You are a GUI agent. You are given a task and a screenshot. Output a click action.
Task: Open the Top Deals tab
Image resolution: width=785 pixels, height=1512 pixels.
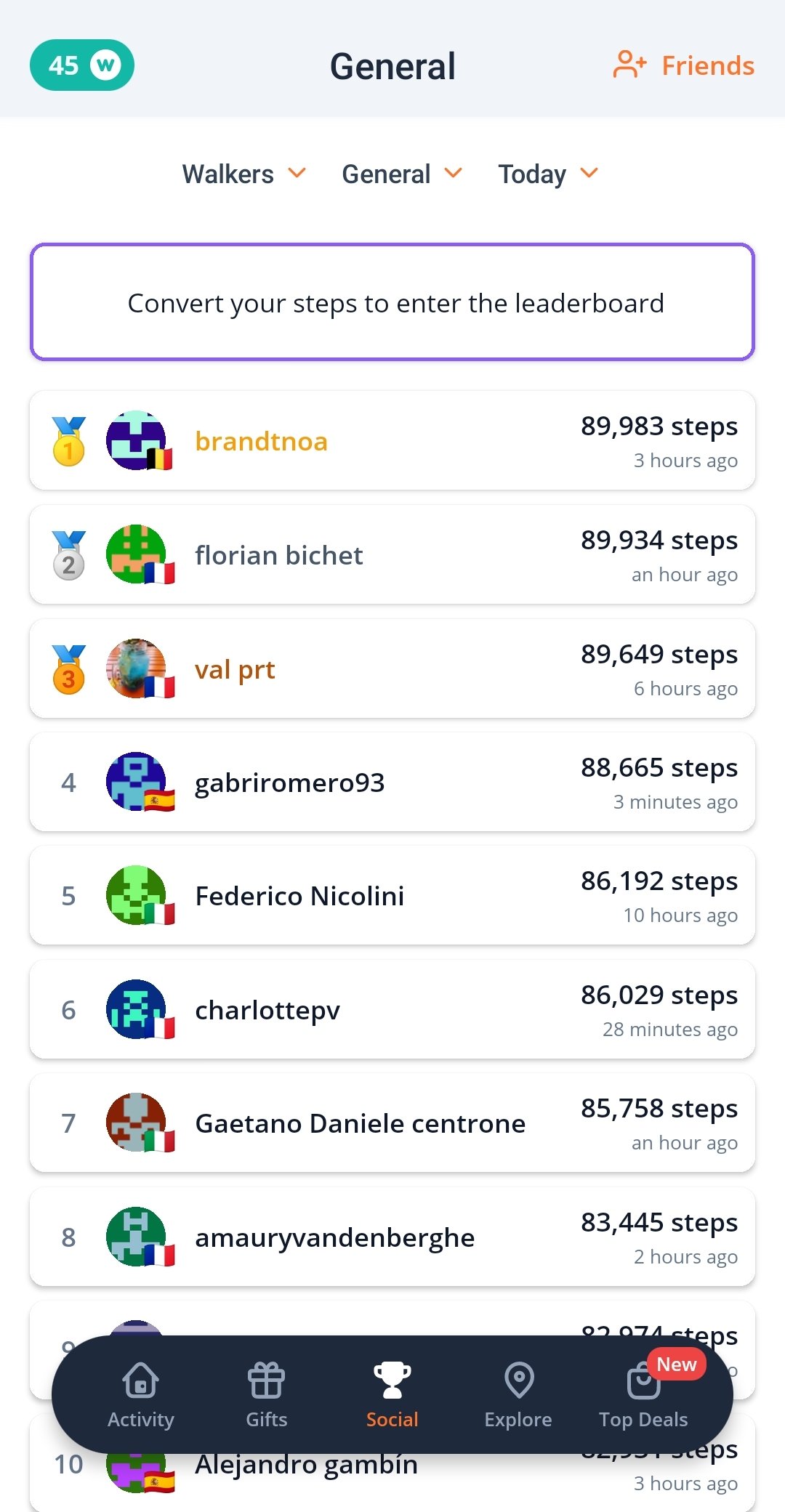coord(644,1395)
